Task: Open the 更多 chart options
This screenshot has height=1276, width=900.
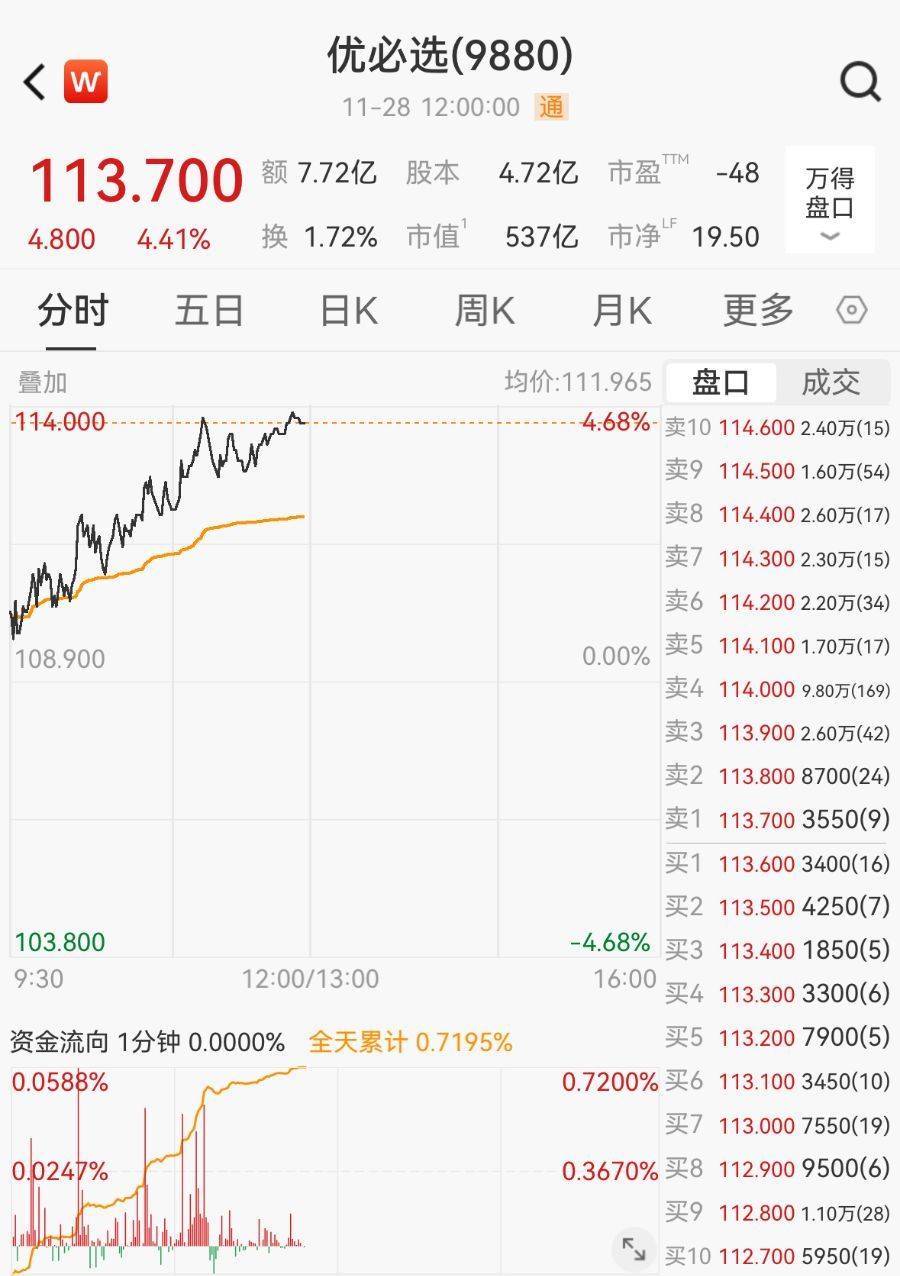Action: pos(758,311)
